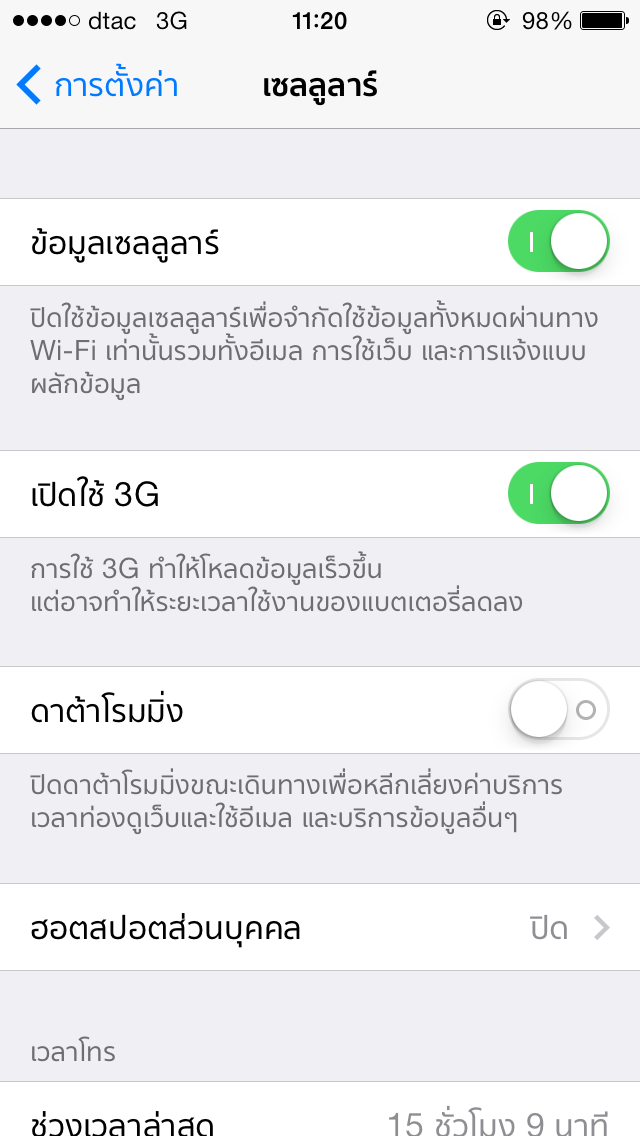Image resolution: width=640 pixels, height=1136 pixels.
Task: Disable the เปิดใช้ 3G switch
Action: pos(558,493)
